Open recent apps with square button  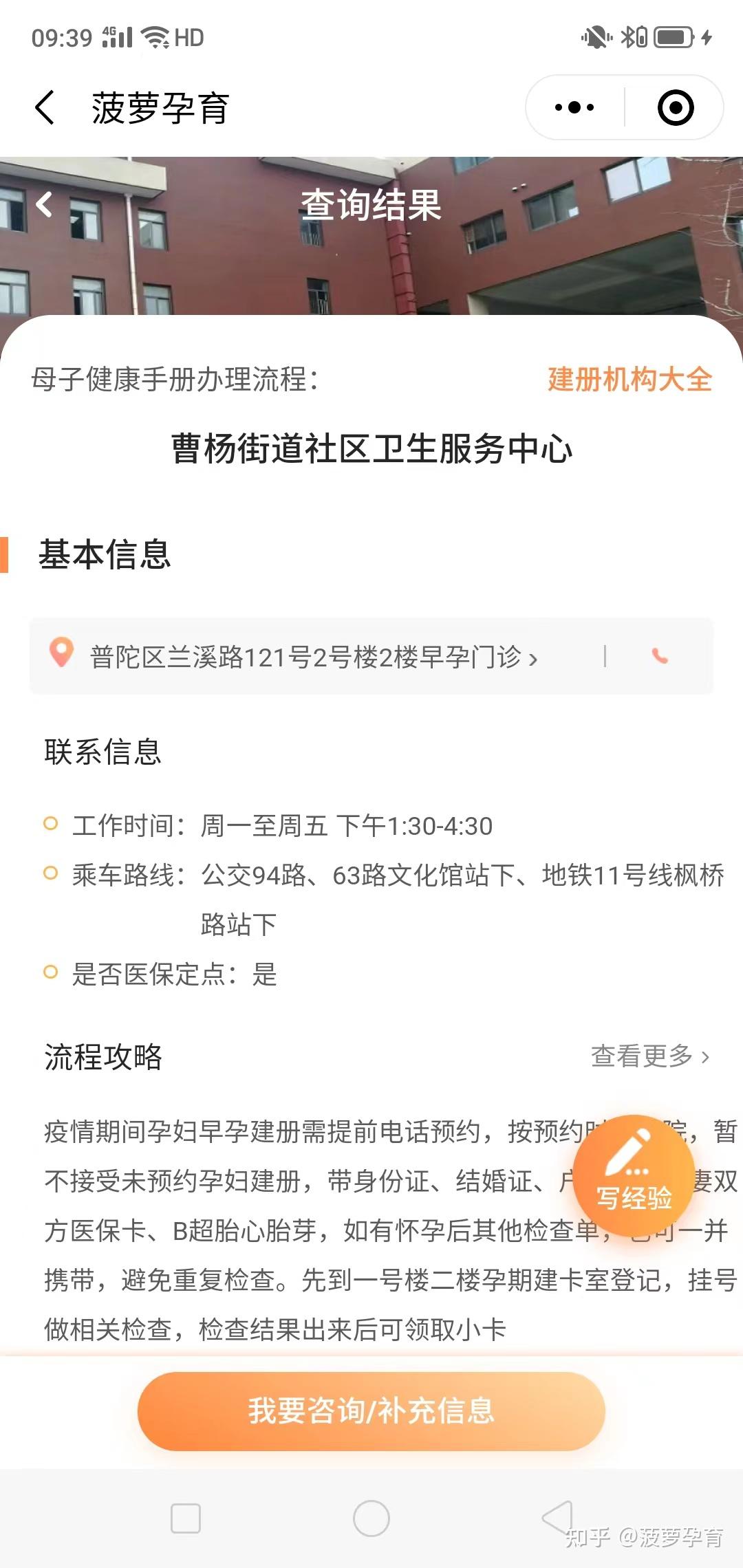click(186, 1518)
